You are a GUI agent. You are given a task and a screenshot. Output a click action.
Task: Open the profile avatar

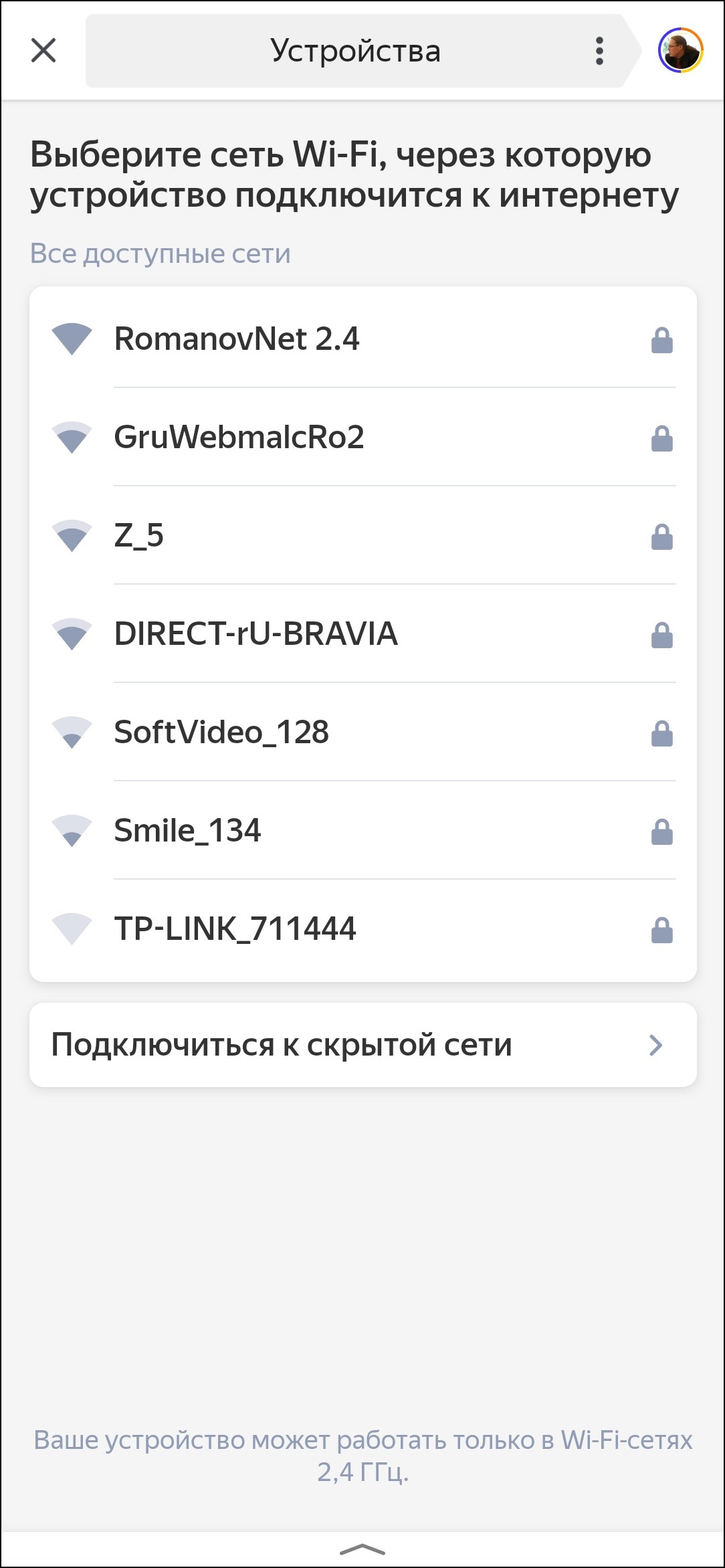click(x=680, y=50)
